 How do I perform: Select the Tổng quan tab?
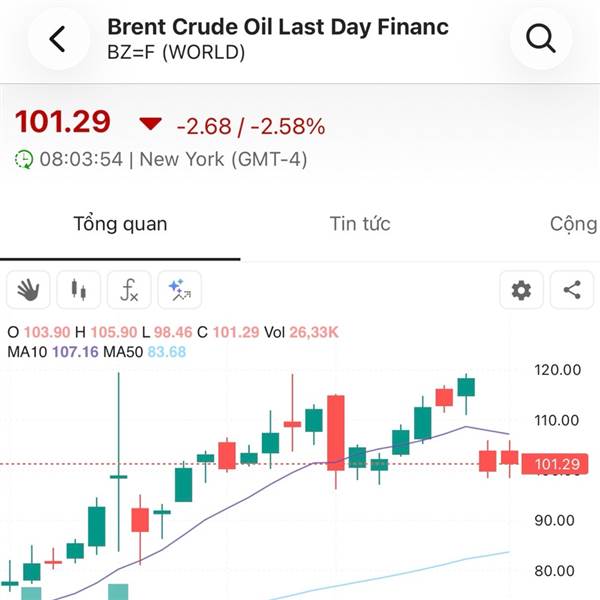coord(120,224)
